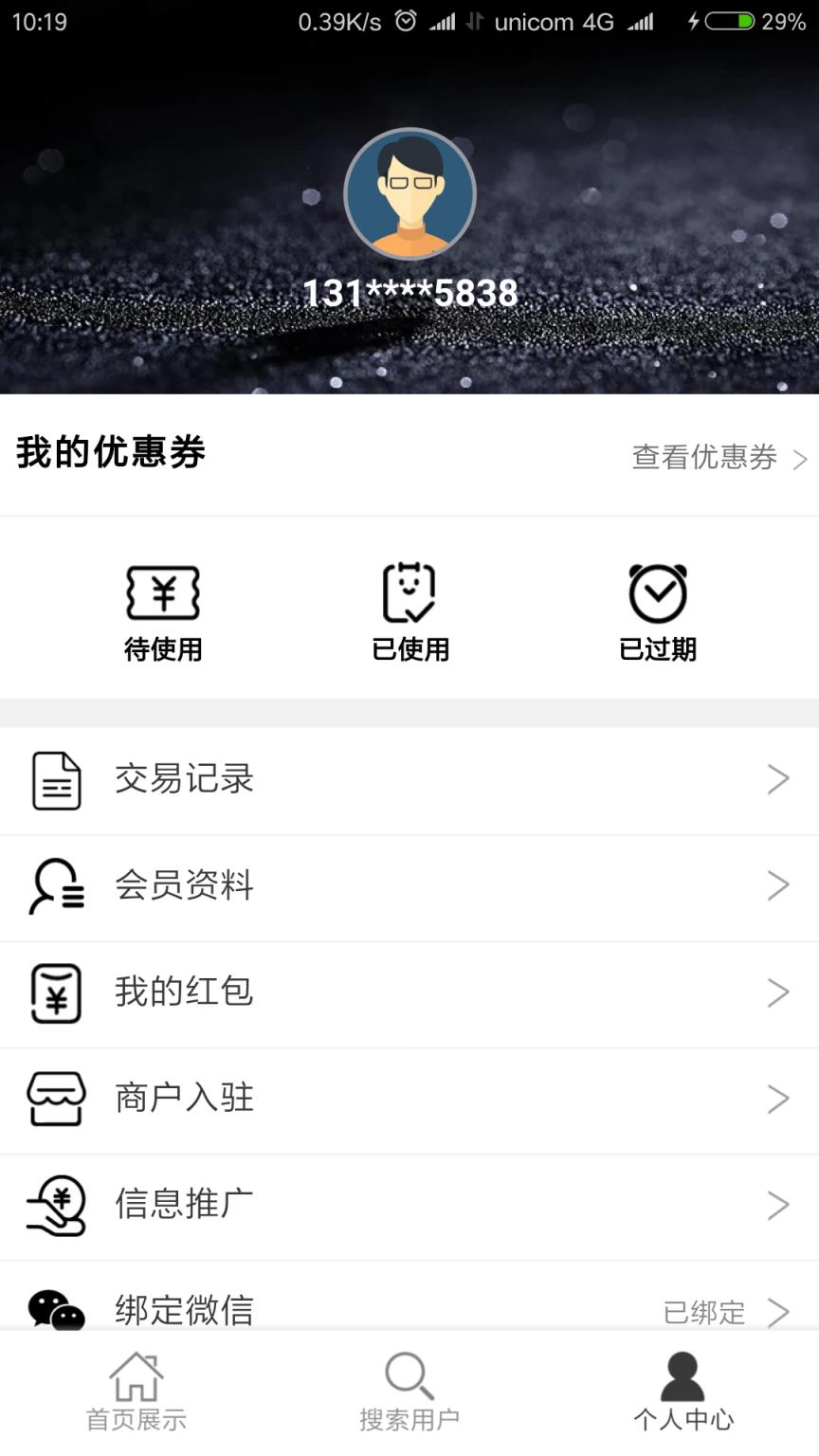The width and height of the screenshot is (819, 1456).
Task: Expand the 我的红包 row chevron
Action: click(779, 992)
